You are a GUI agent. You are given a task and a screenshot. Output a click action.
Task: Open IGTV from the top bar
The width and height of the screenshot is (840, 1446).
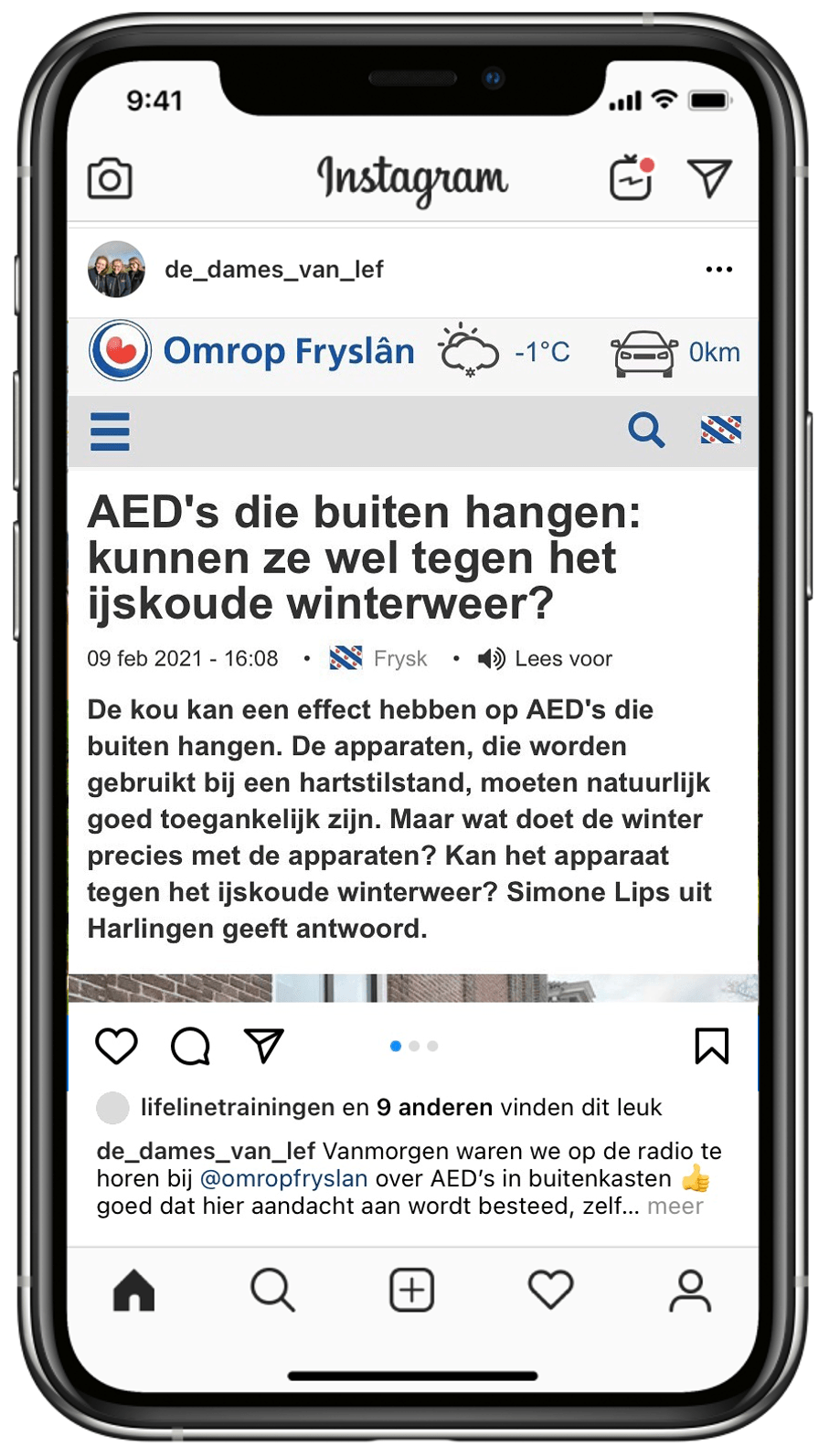click(x=633, y=177)
